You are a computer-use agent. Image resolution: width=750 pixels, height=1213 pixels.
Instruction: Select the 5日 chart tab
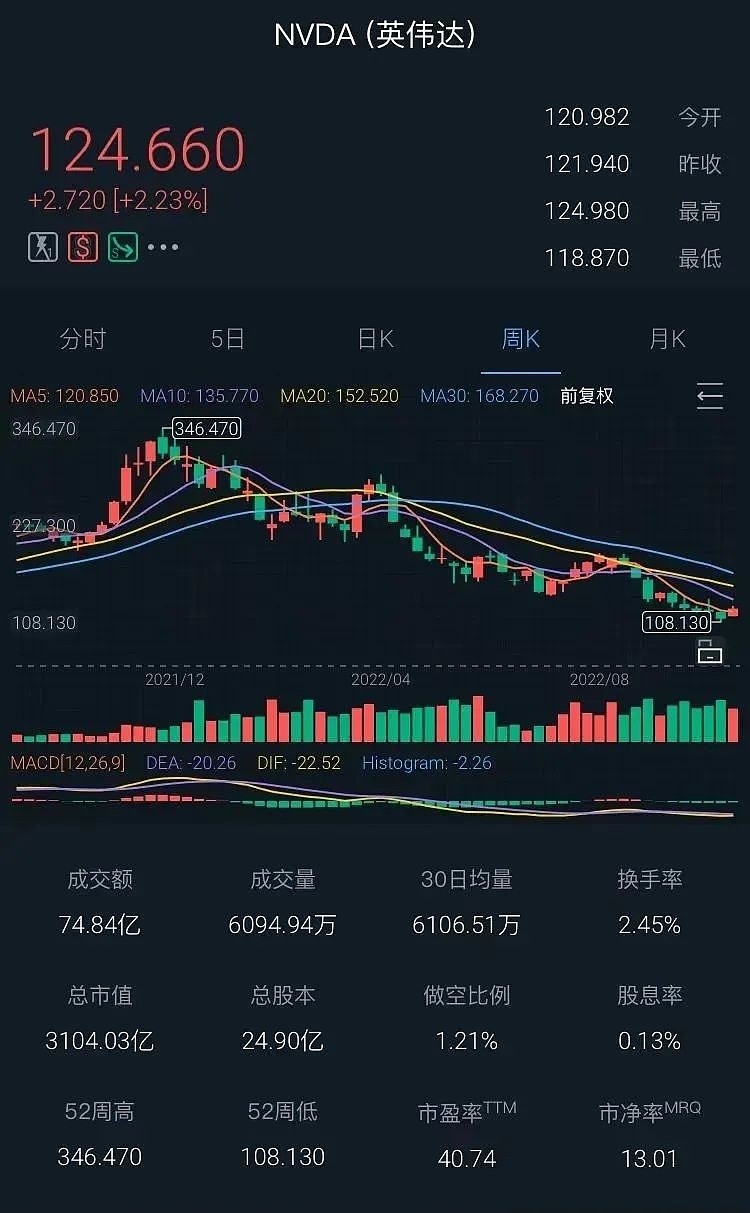tap(228, 339)
